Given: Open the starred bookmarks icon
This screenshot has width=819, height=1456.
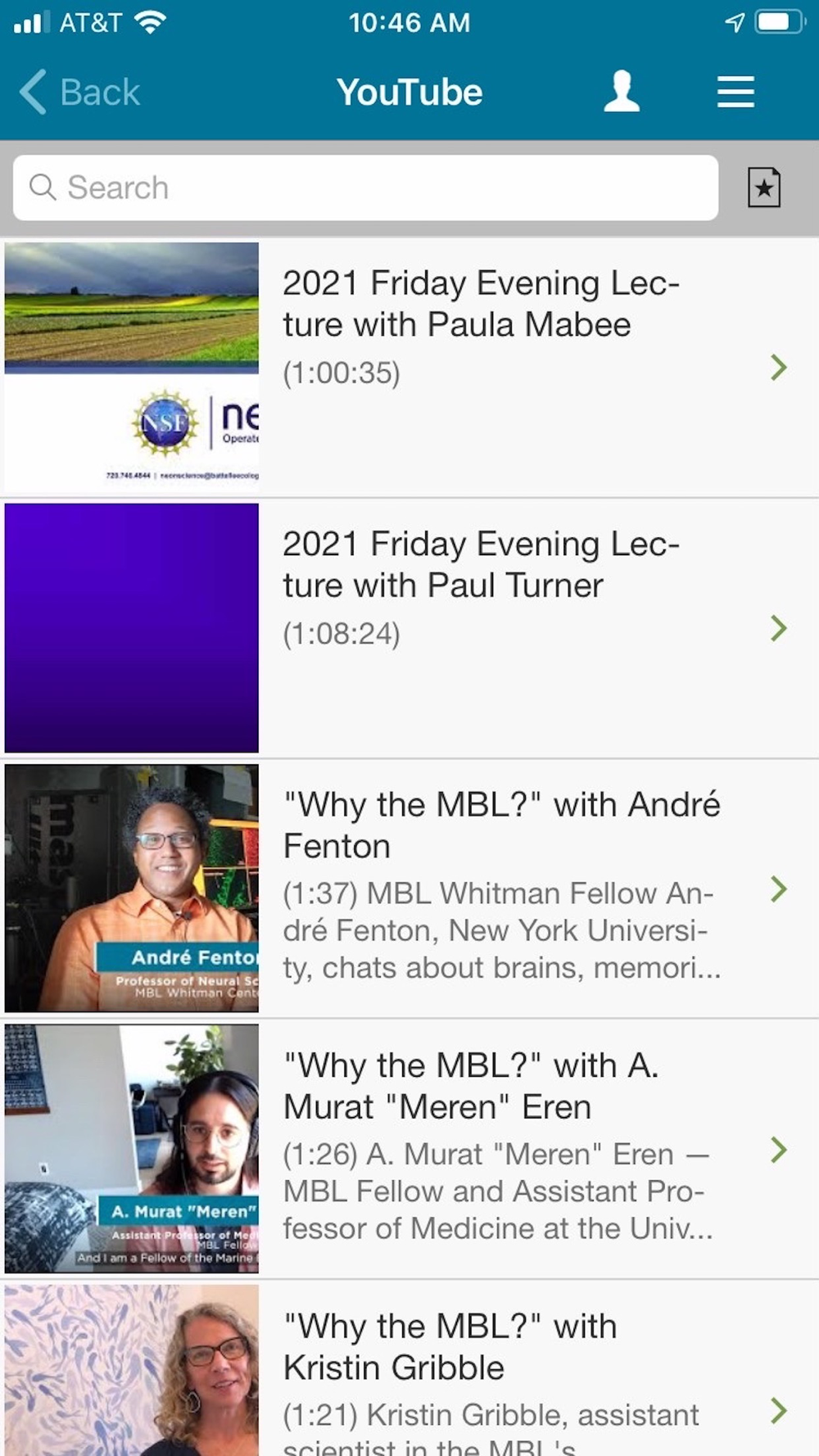Looking at the screenshot, I should coord(763,188).
